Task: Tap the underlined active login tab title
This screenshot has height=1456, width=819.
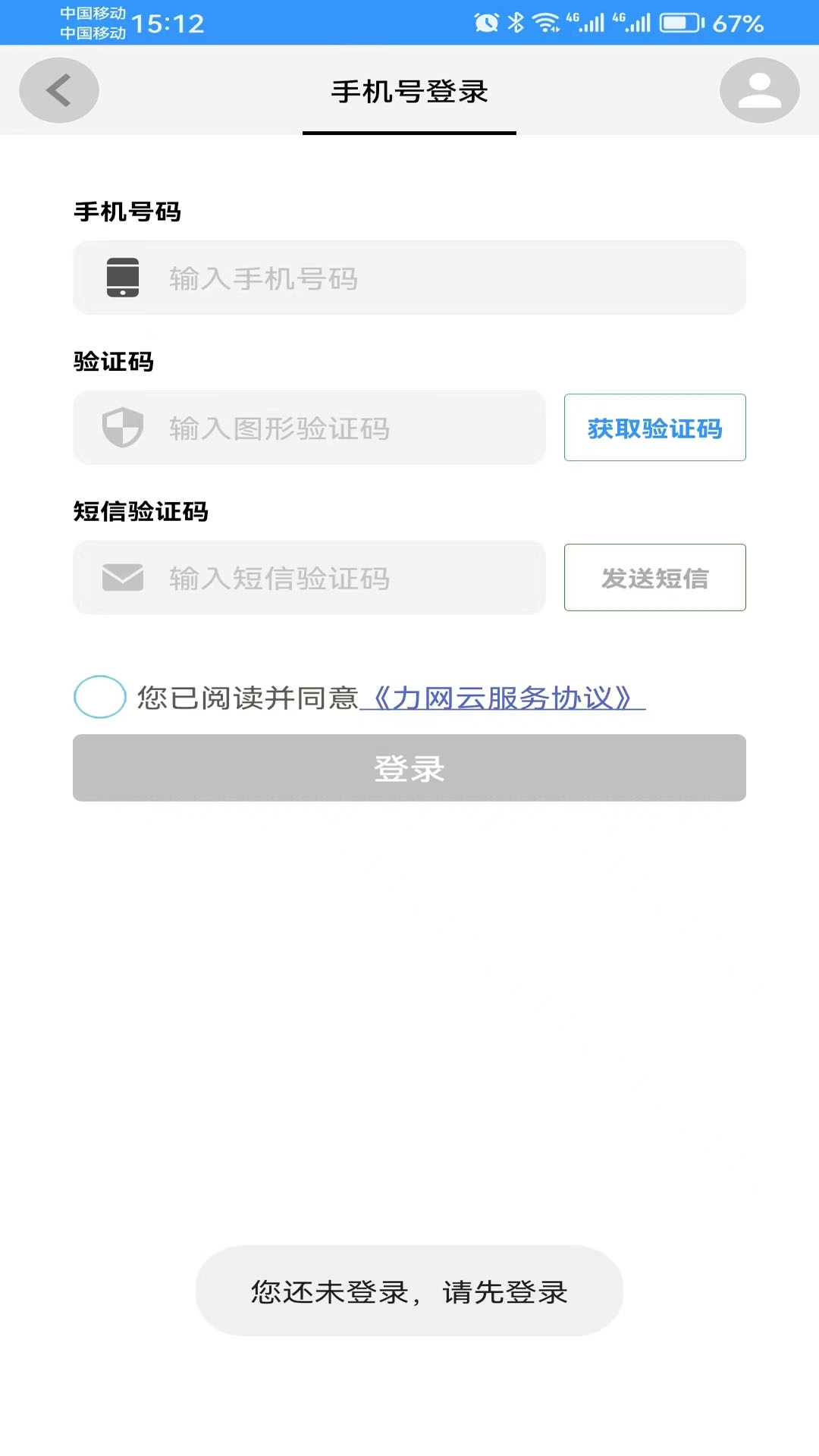Action: tap(409, 92)
